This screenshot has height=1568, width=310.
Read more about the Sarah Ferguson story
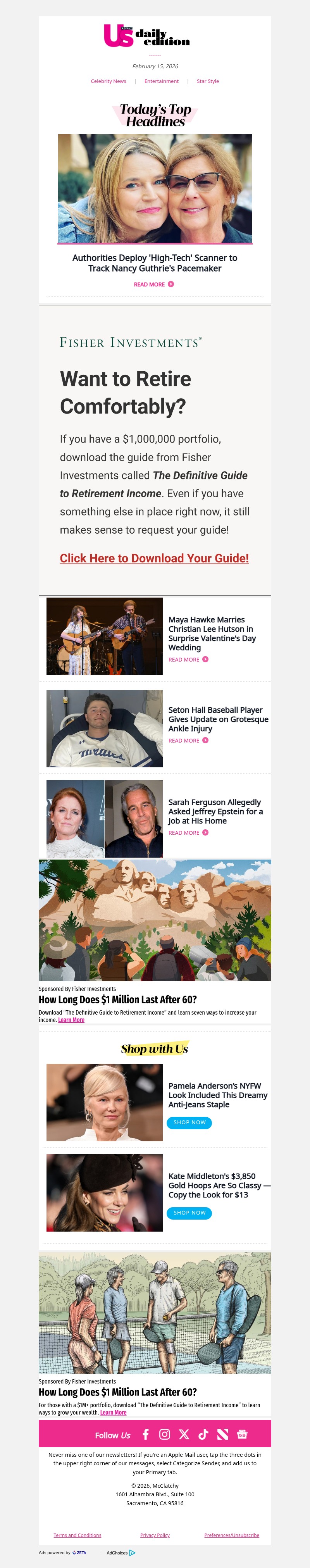point(188,833)
